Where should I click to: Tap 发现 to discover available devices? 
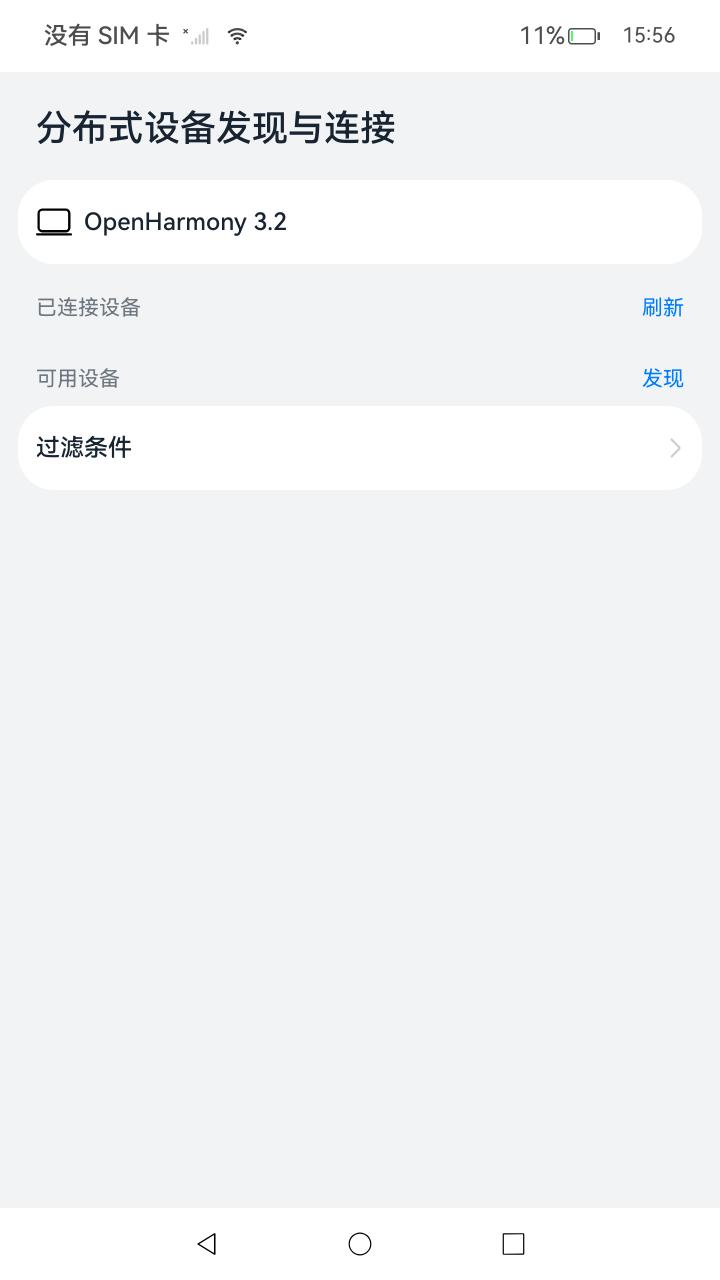coord(662,378)
